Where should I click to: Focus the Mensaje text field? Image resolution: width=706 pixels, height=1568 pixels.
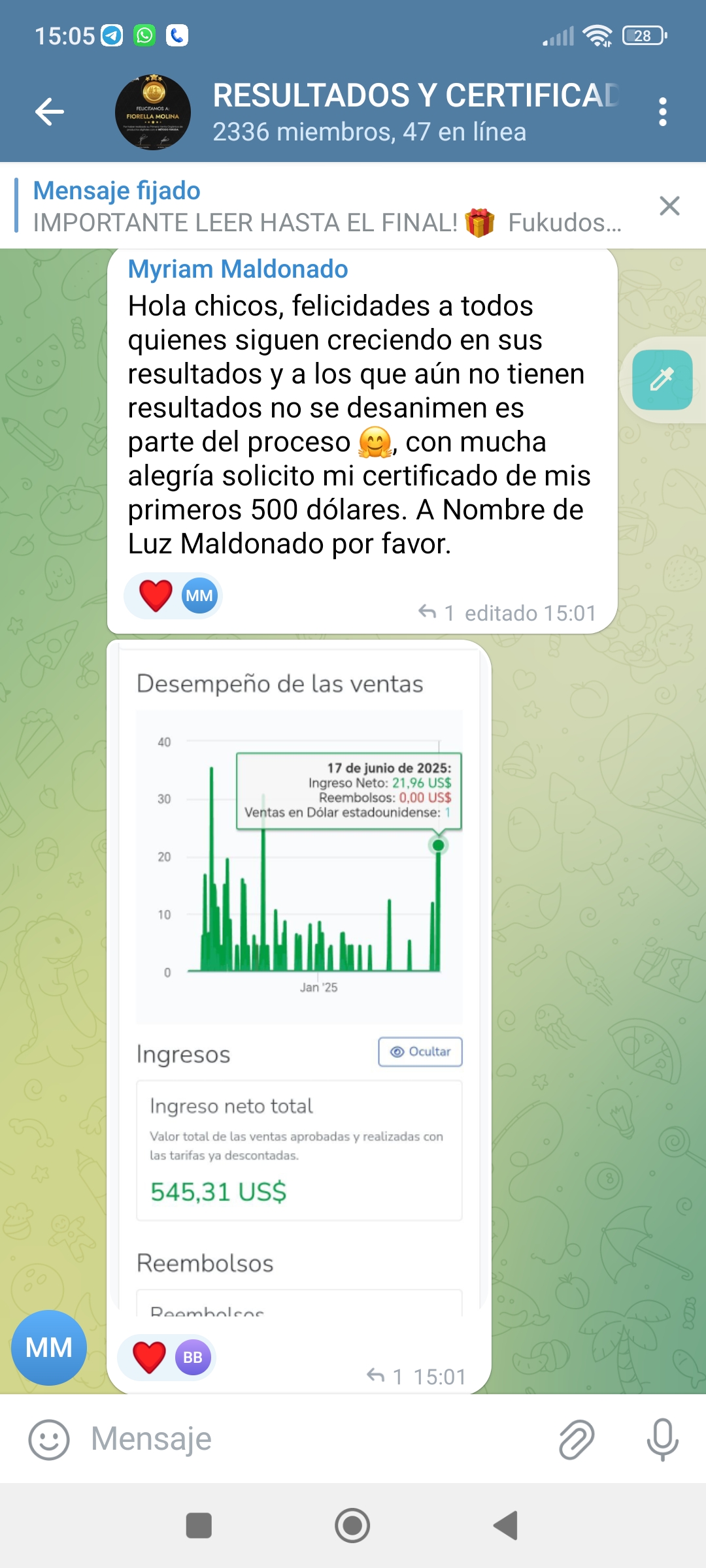point(314,1439)
